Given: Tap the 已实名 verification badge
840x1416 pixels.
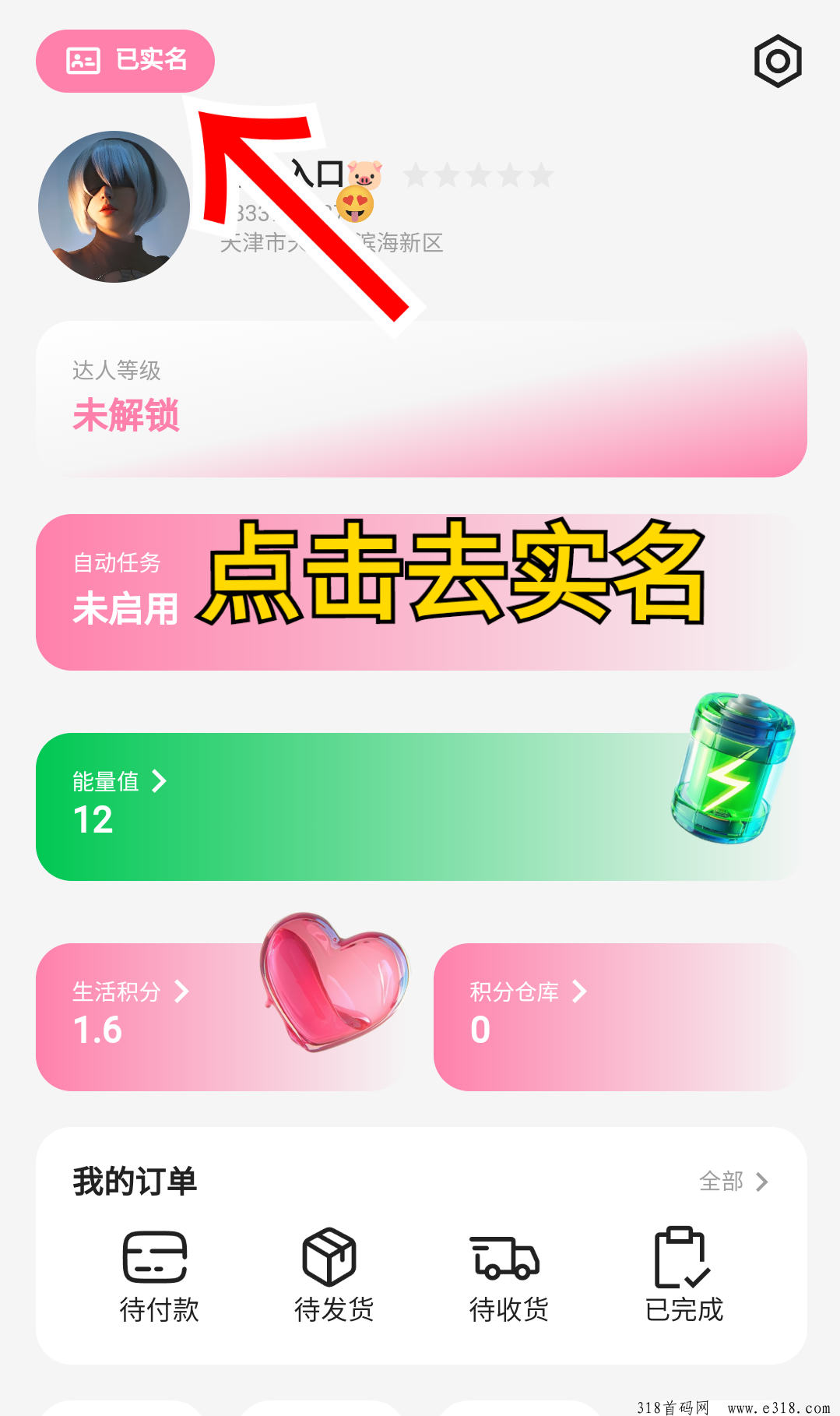Looking at the screenshot, I should coord(125,61).
